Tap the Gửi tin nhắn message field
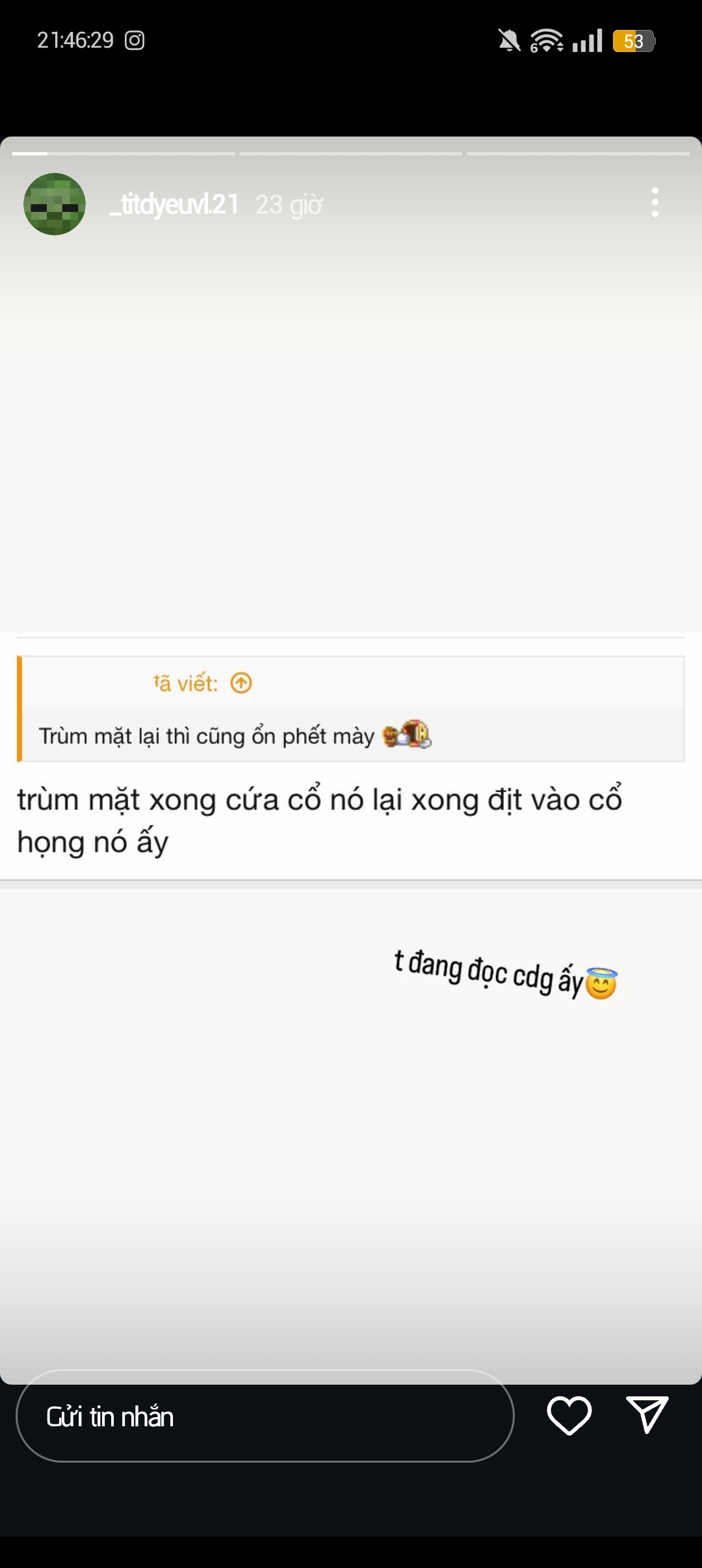Screen dimensions: 702x1568 pos(265,1417)
